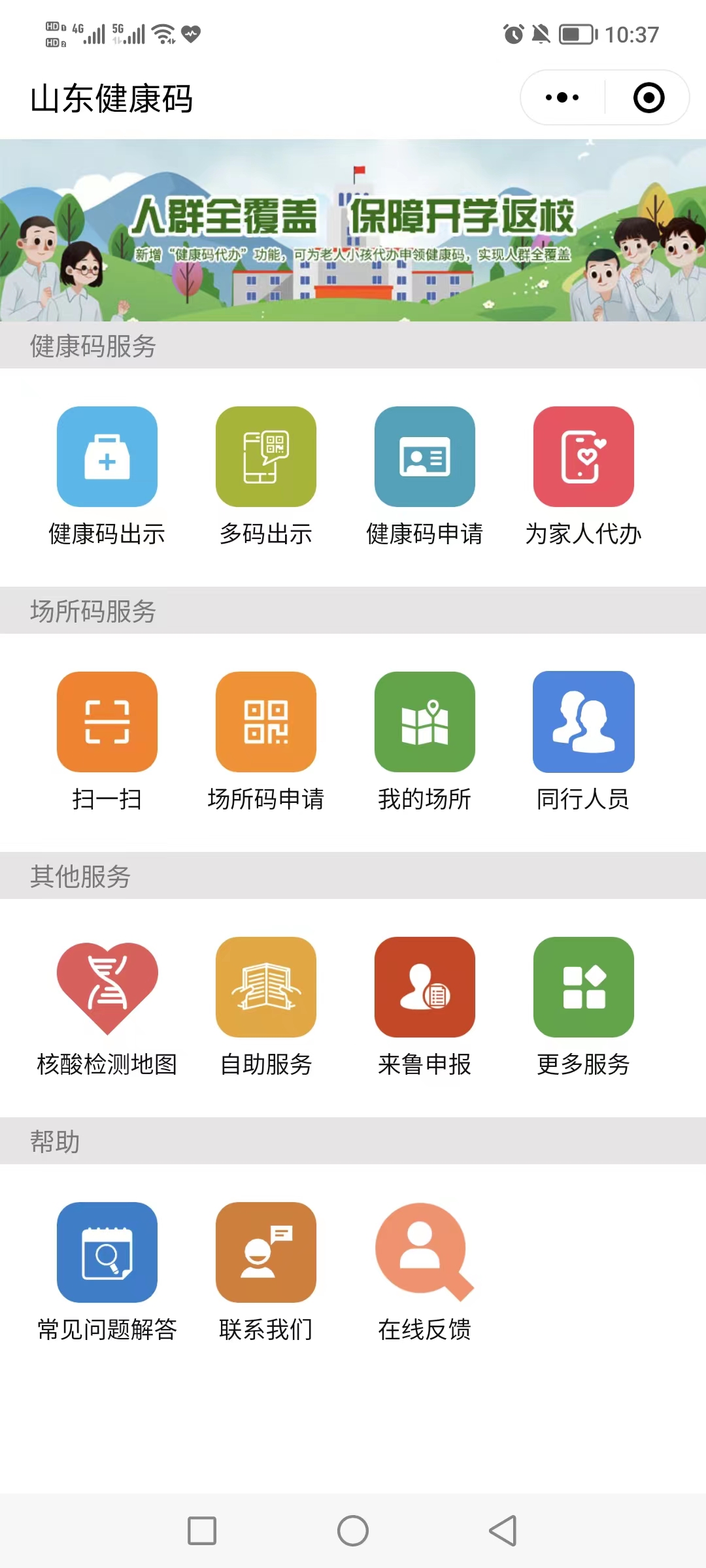Go to 自助服务

[266, 987]
